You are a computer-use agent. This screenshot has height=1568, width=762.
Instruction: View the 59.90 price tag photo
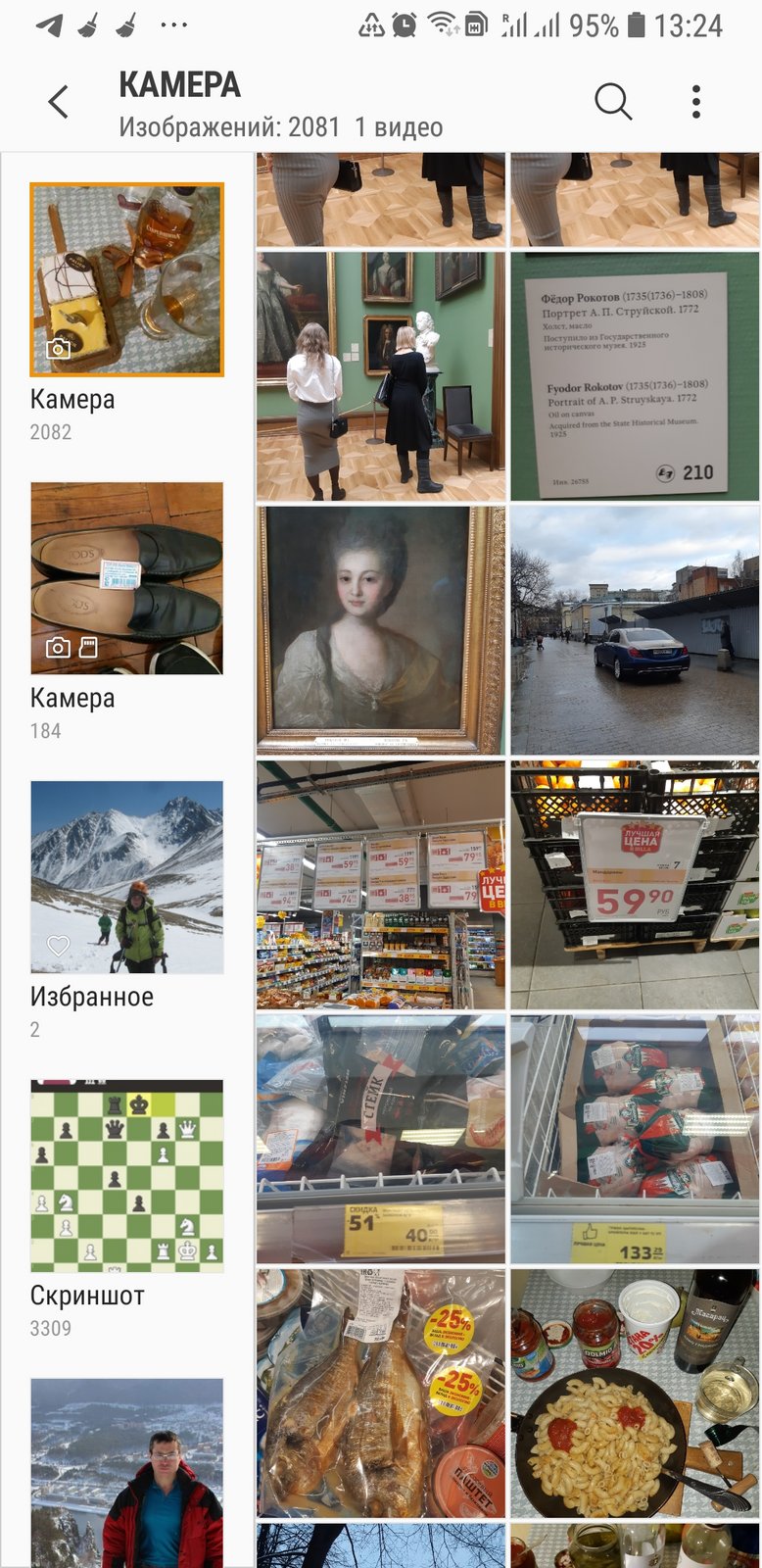(x=635, y=885)
